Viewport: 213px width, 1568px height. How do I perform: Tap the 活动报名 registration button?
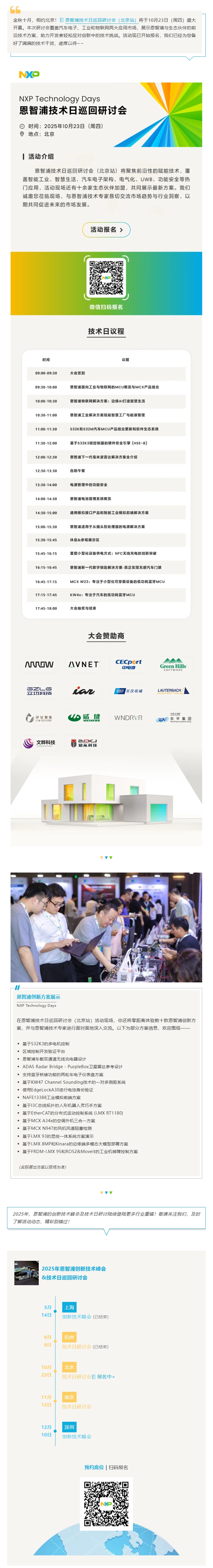point(107,229)
